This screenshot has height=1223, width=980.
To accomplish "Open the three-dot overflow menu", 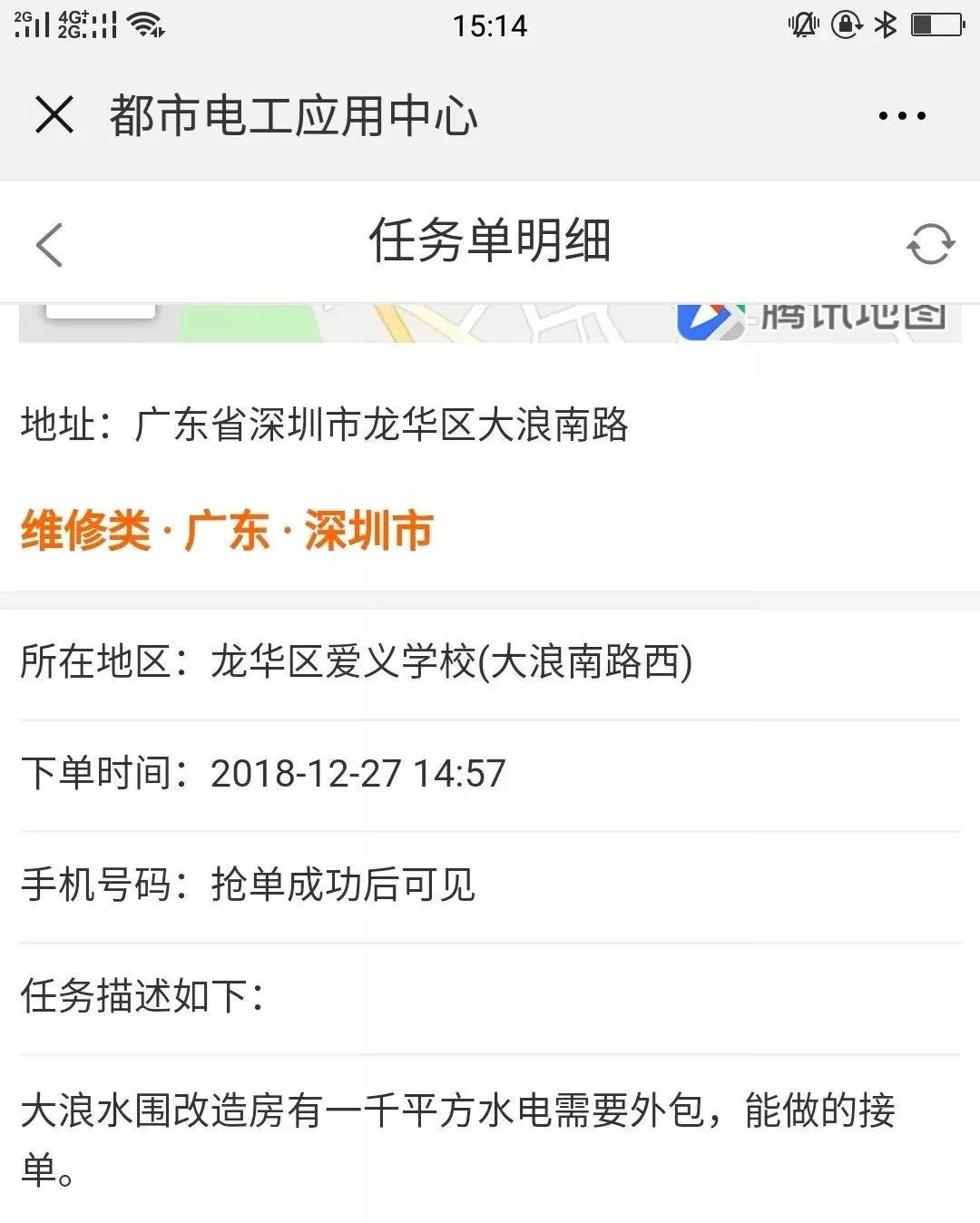I will point(901,116).
